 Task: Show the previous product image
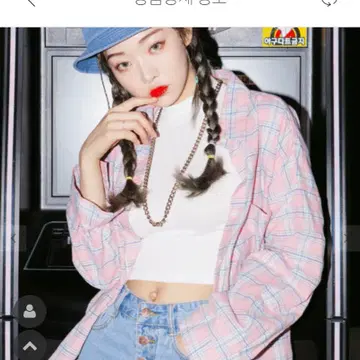point(13,238)
